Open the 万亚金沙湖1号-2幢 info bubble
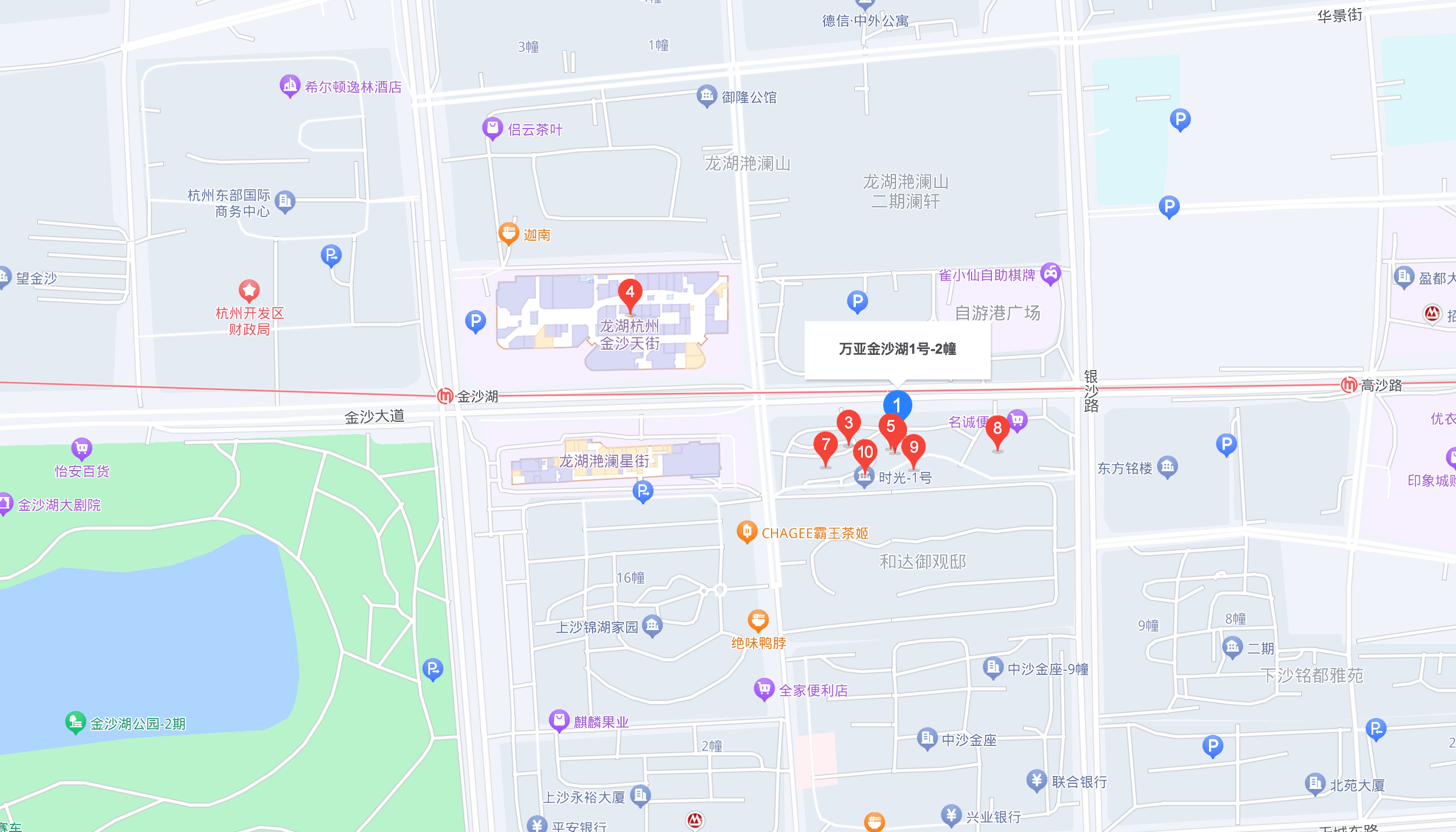The image size is (1456, 832). (897, 349)
